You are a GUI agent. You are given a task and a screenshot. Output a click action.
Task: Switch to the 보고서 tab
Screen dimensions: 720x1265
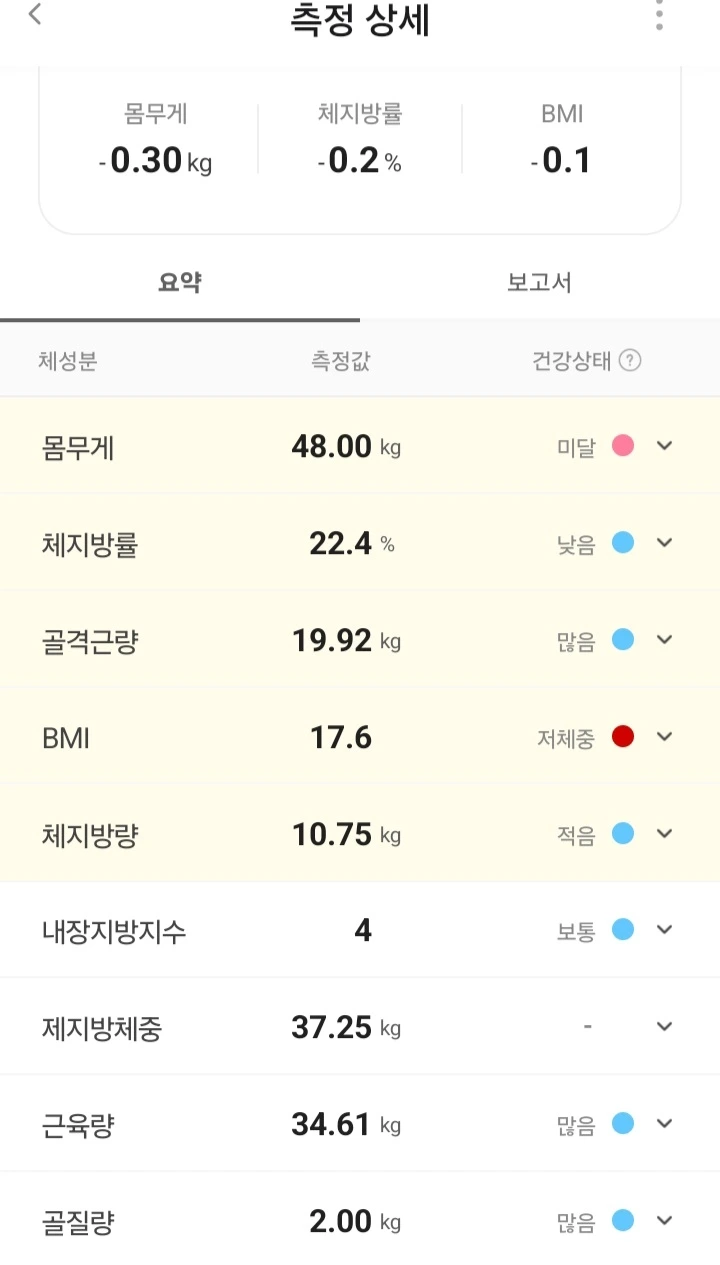click(539, 283)
